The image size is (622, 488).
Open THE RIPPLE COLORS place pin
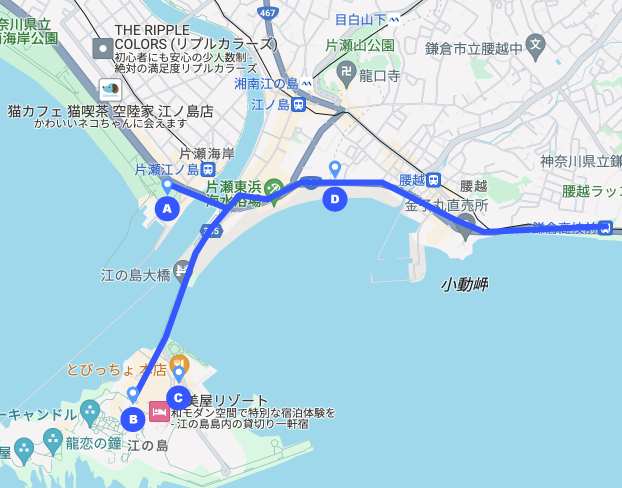102,48
